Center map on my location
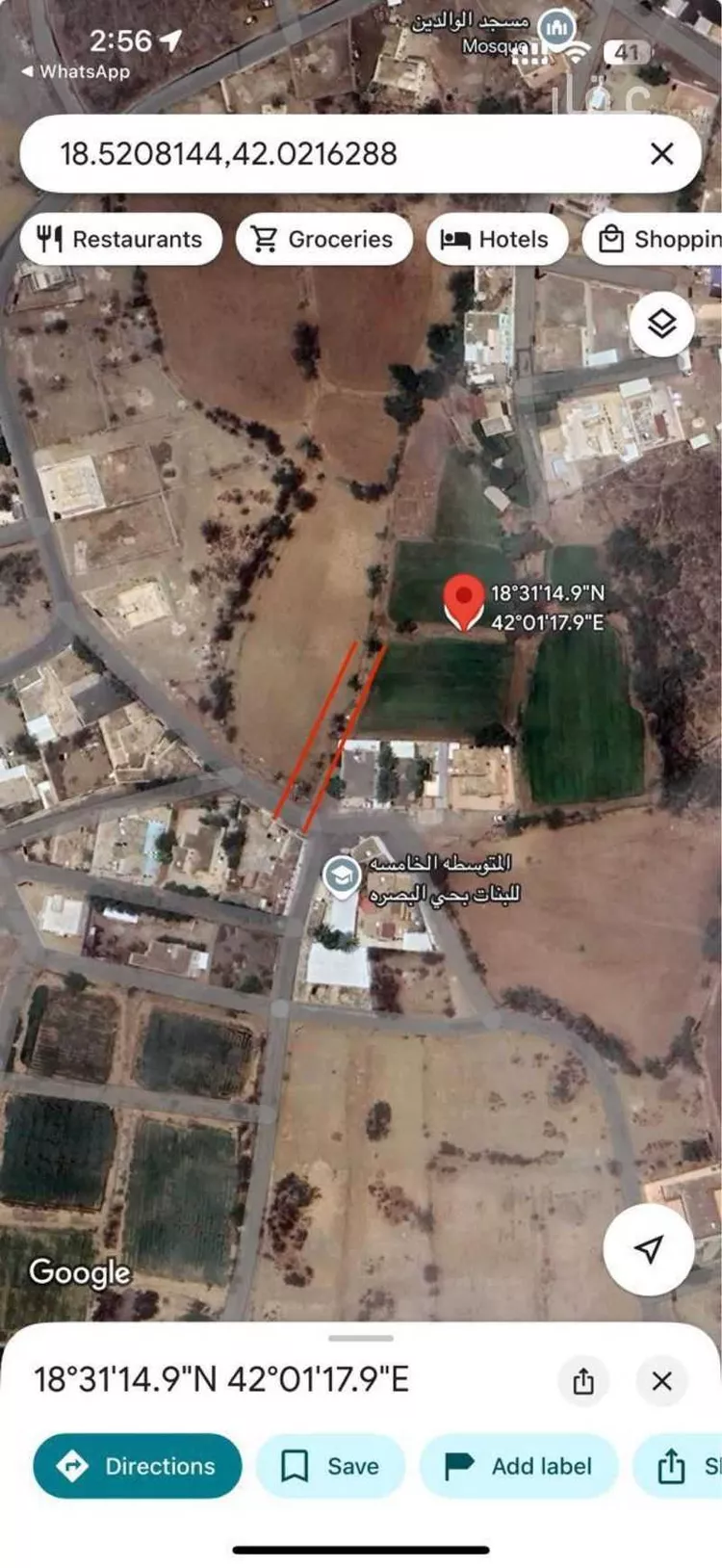This screenshot has width=722, height=1568. (x=649, y=1248)
